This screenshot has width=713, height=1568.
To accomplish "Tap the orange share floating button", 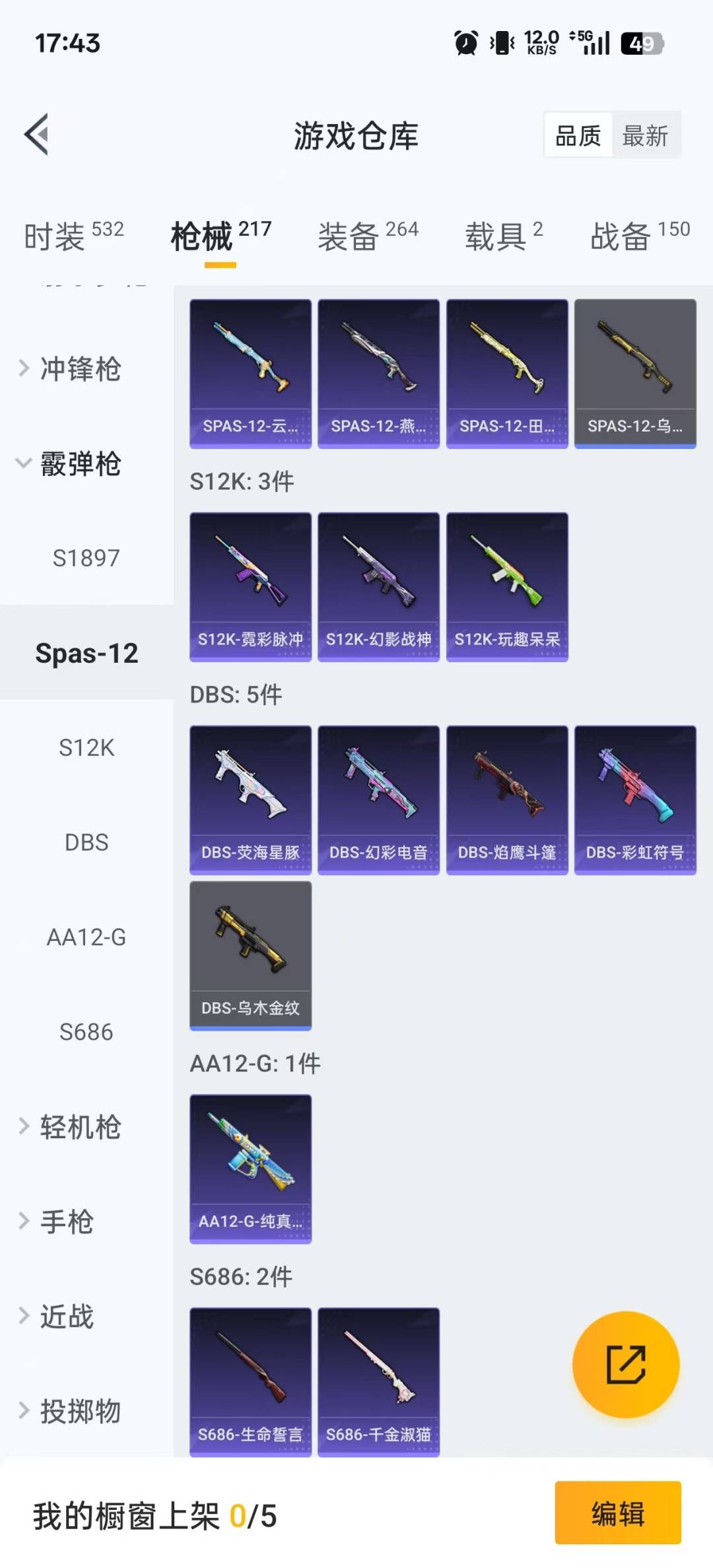I will click(x=625, y=1365).
